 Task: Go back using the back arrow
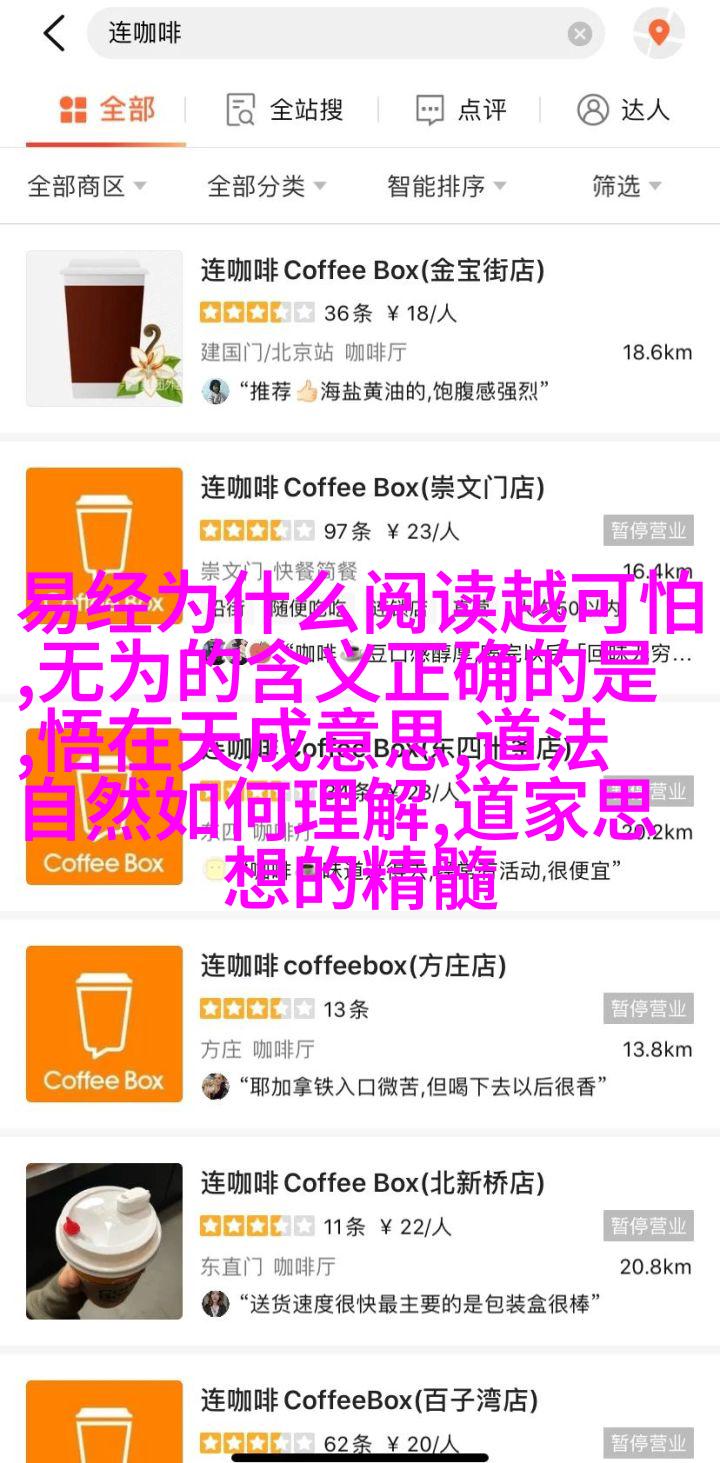54,34
